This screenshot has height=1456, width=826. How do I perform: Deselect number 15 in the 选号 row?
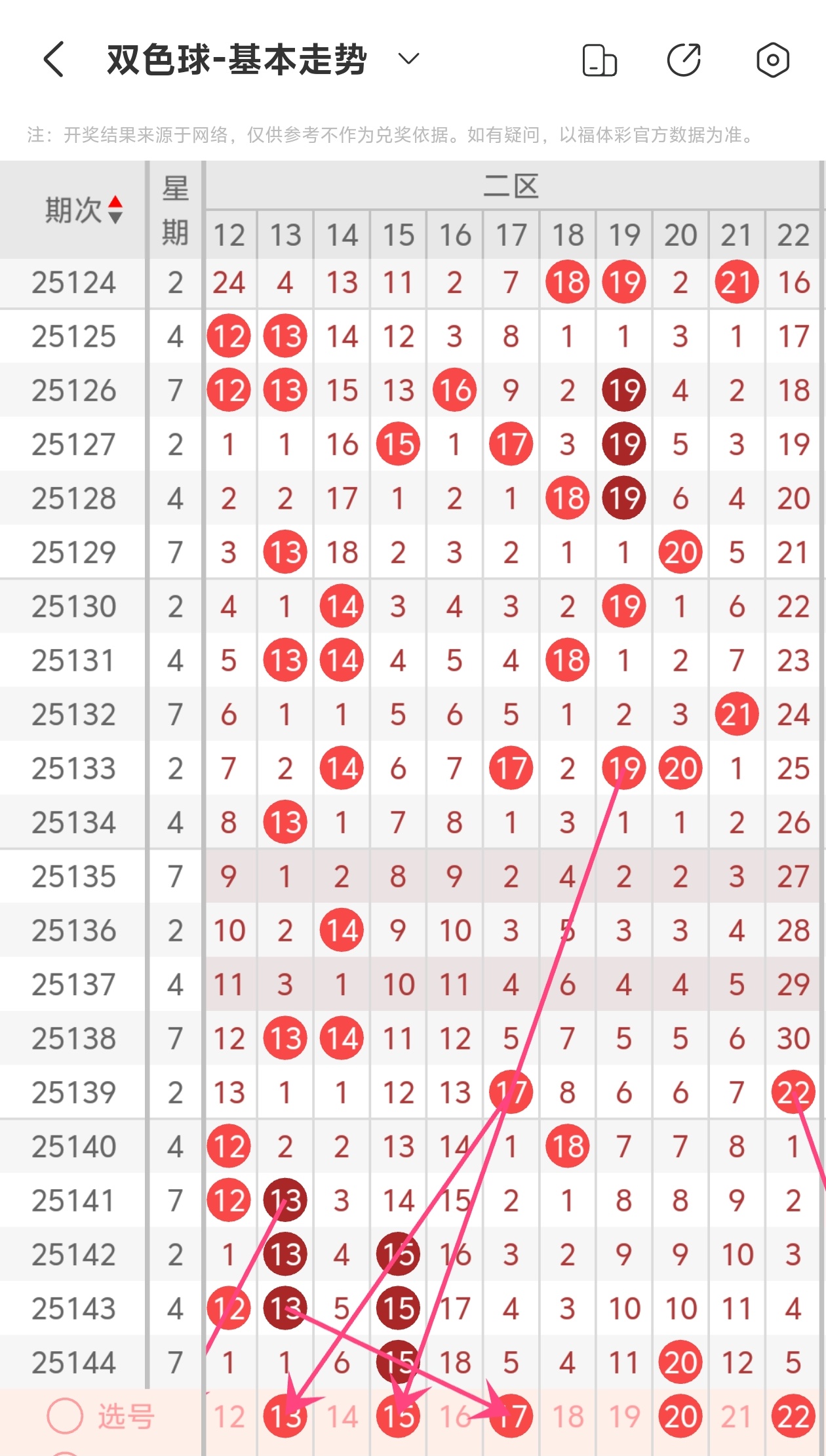398,1417
